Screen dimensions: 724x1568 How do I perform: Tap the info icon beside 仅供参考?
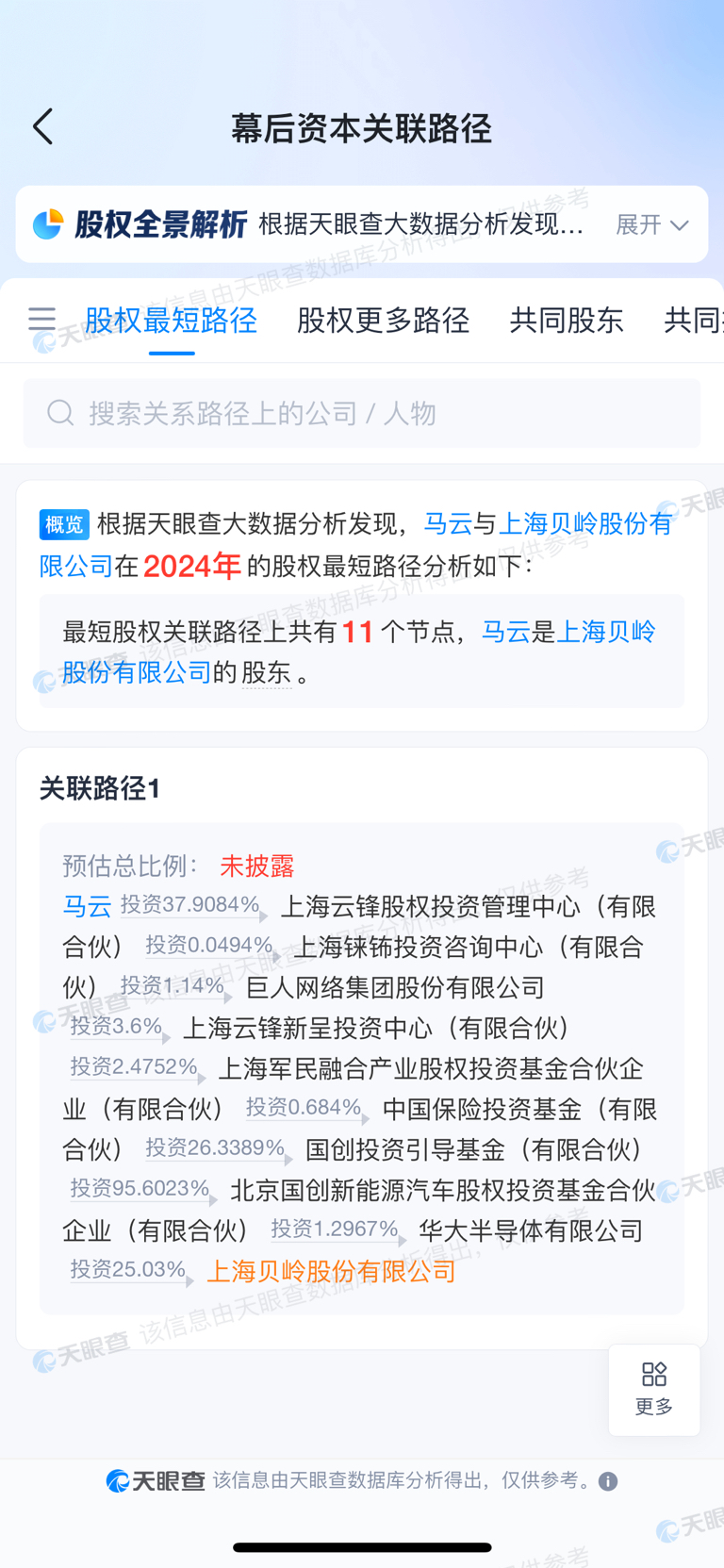608,1481
